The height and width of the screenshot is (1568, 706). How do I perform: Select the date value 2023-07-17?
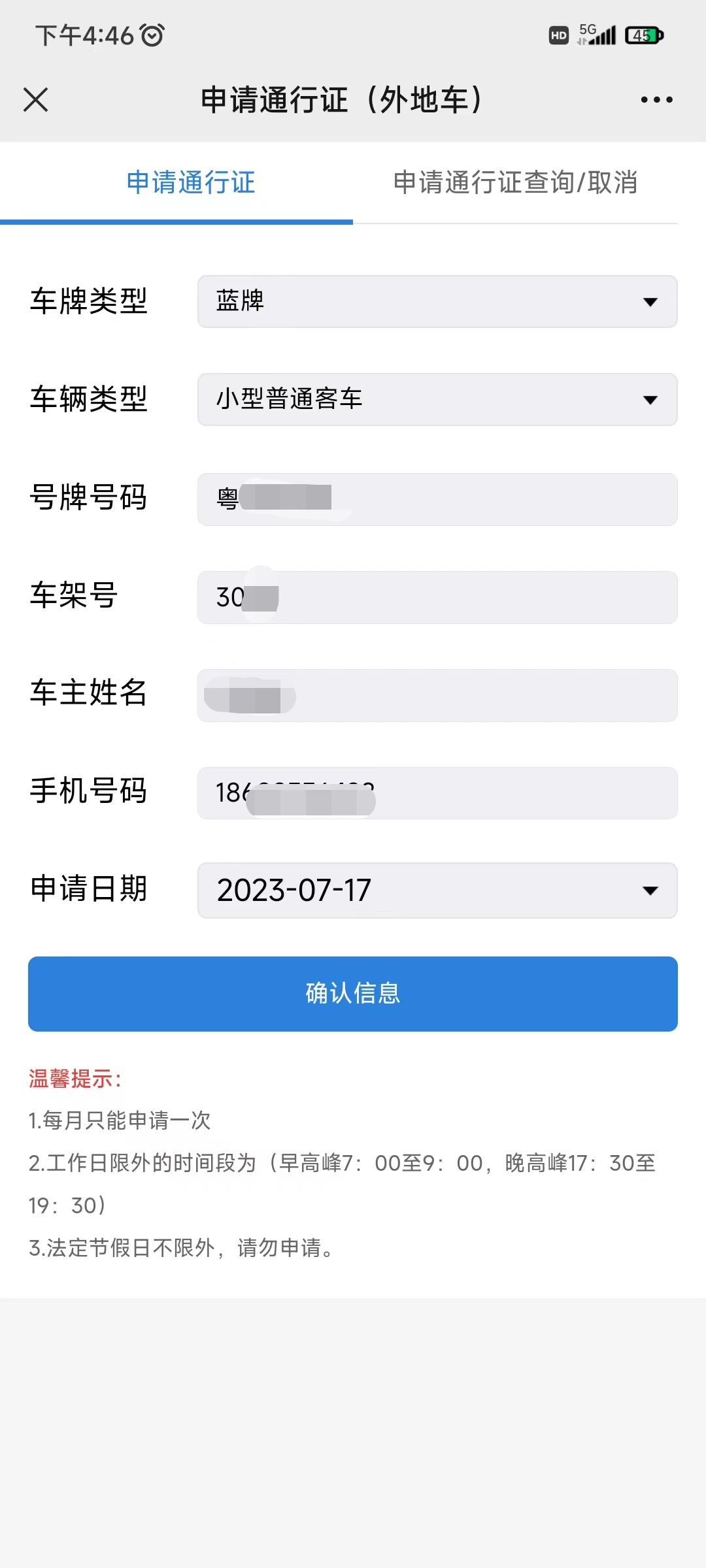tap(293, 890)
